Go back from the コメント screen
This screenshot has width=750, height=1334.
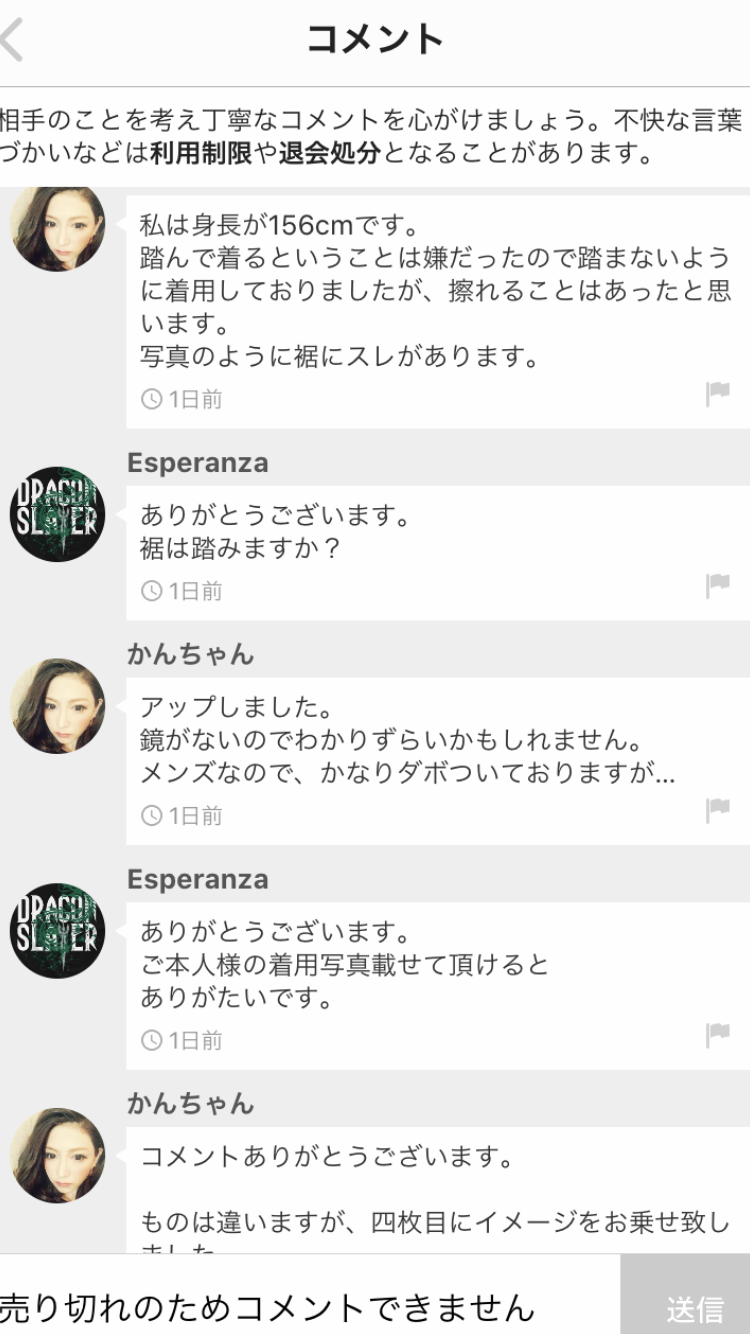tap(14, 40)
